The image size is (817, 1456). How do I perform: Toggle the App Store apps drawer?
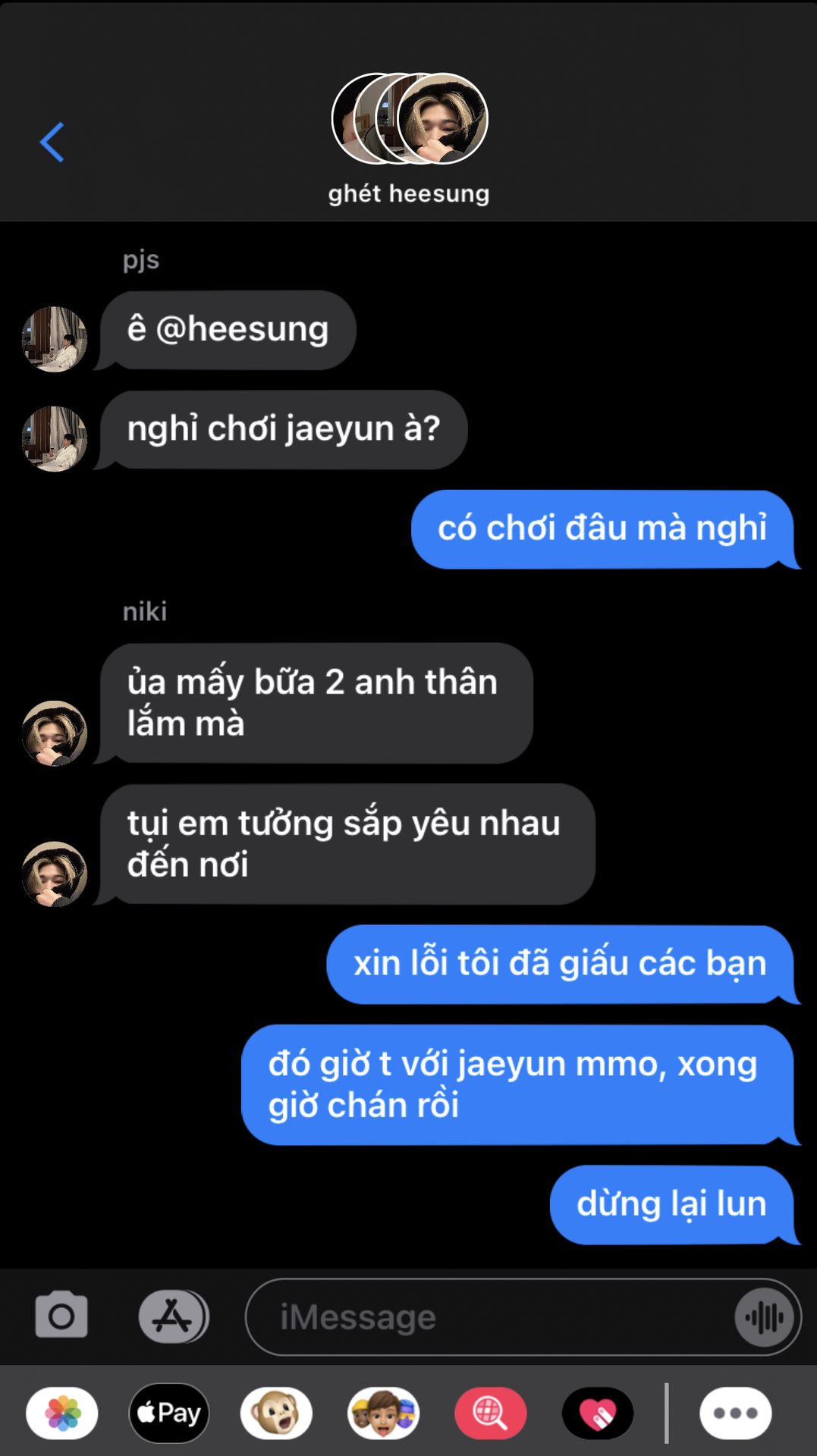(173, 1316)
